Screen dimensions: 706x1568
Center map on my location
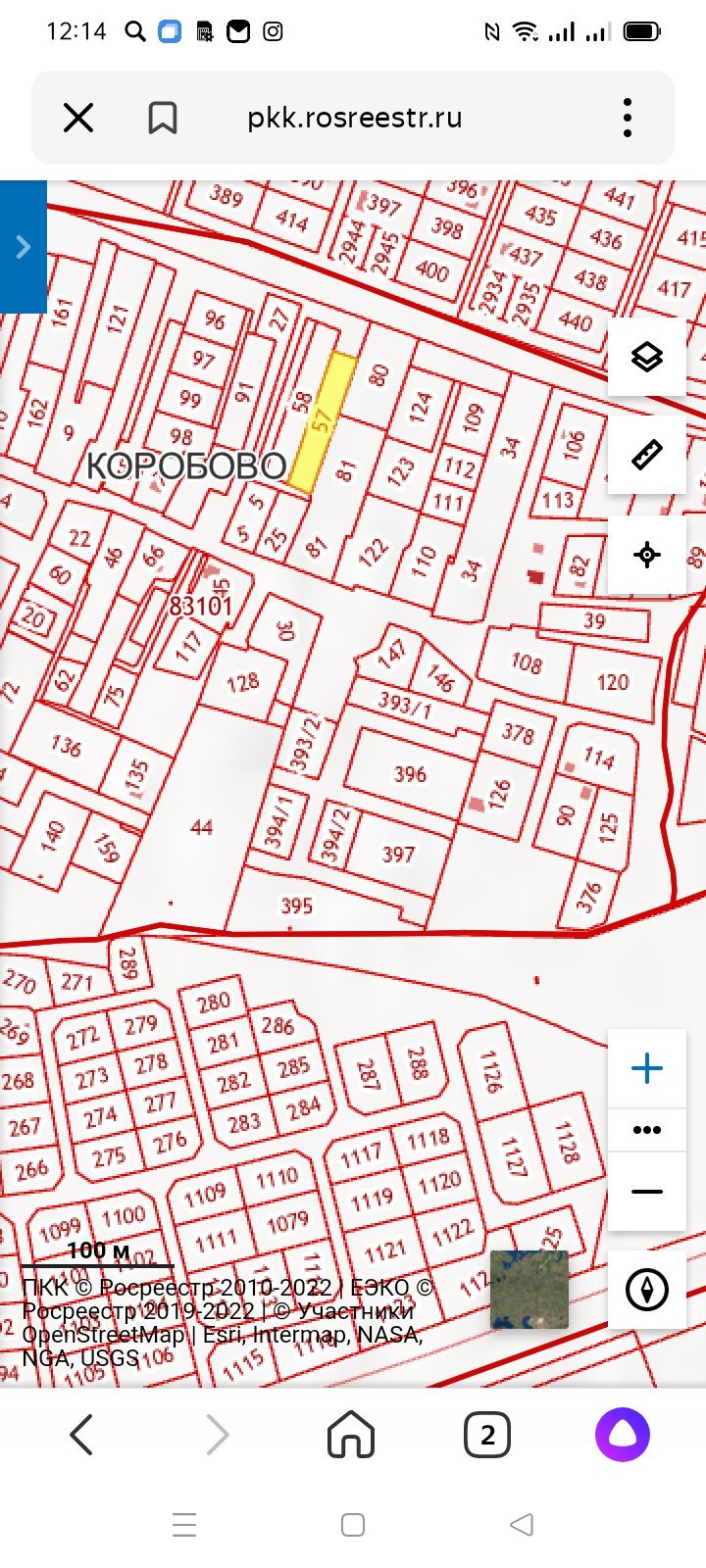pos(647,555)
